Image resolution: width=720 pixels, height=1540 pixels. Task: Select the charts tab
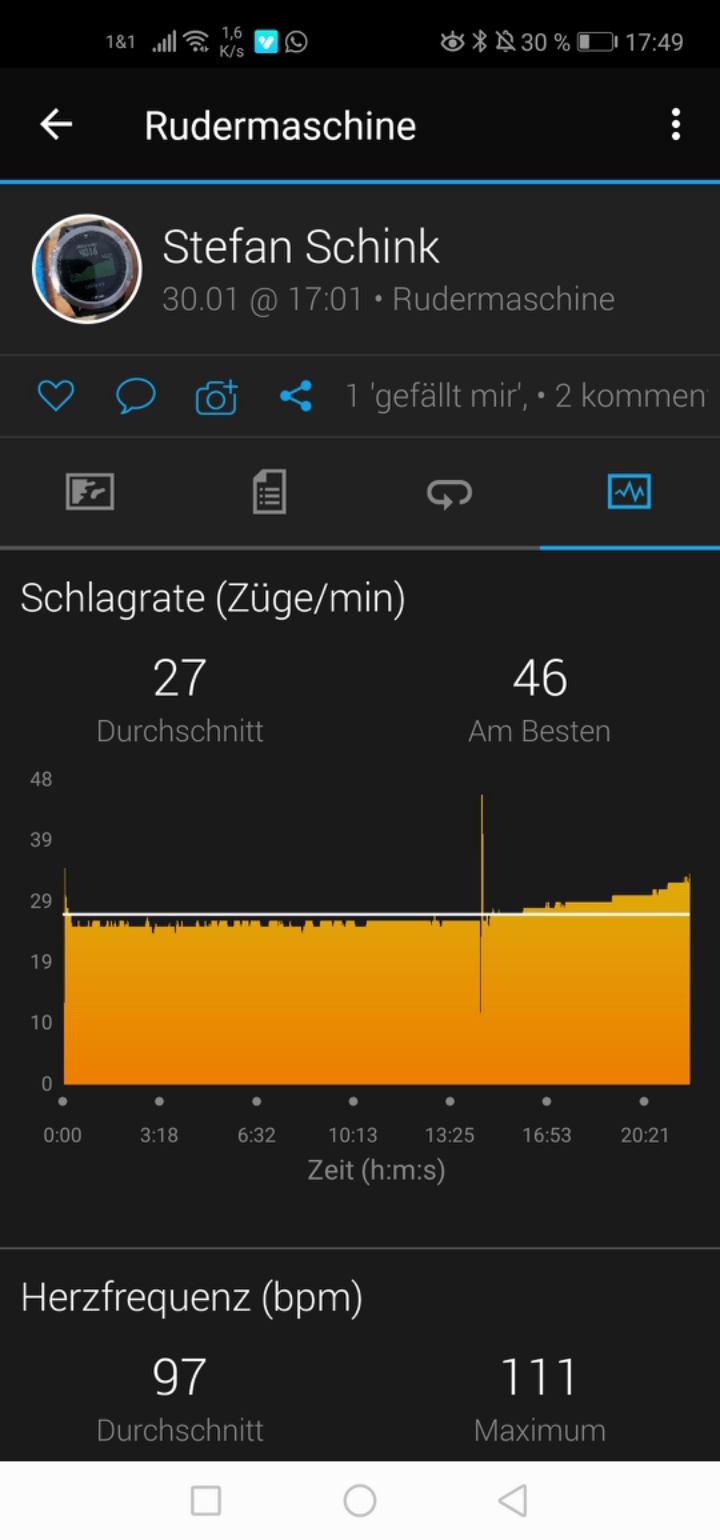click(629, 492)
